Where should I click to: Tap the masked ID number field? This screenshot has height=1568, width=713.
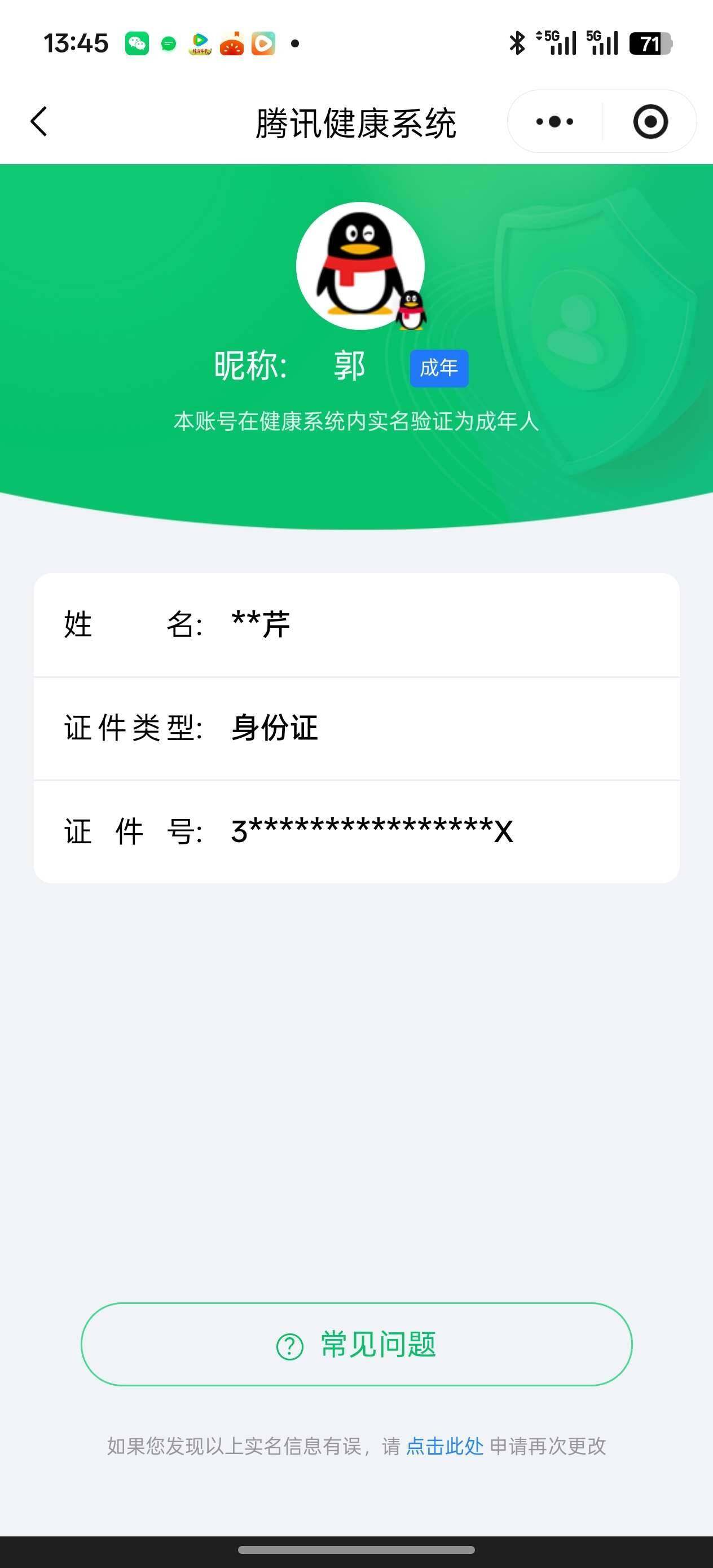[x=356, y=831]
